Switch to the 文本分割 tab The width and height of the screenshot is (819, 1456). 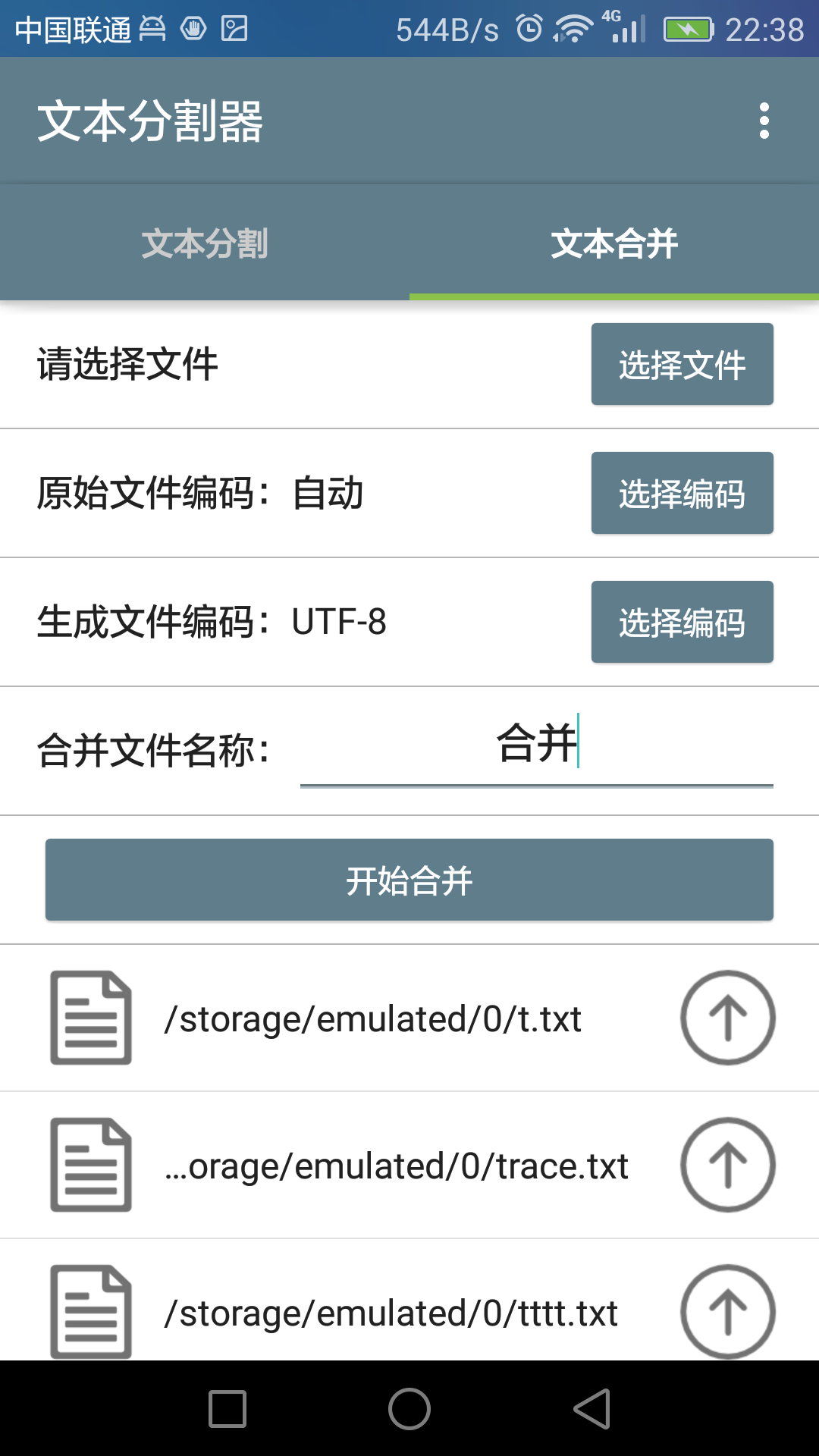(205, 243)
